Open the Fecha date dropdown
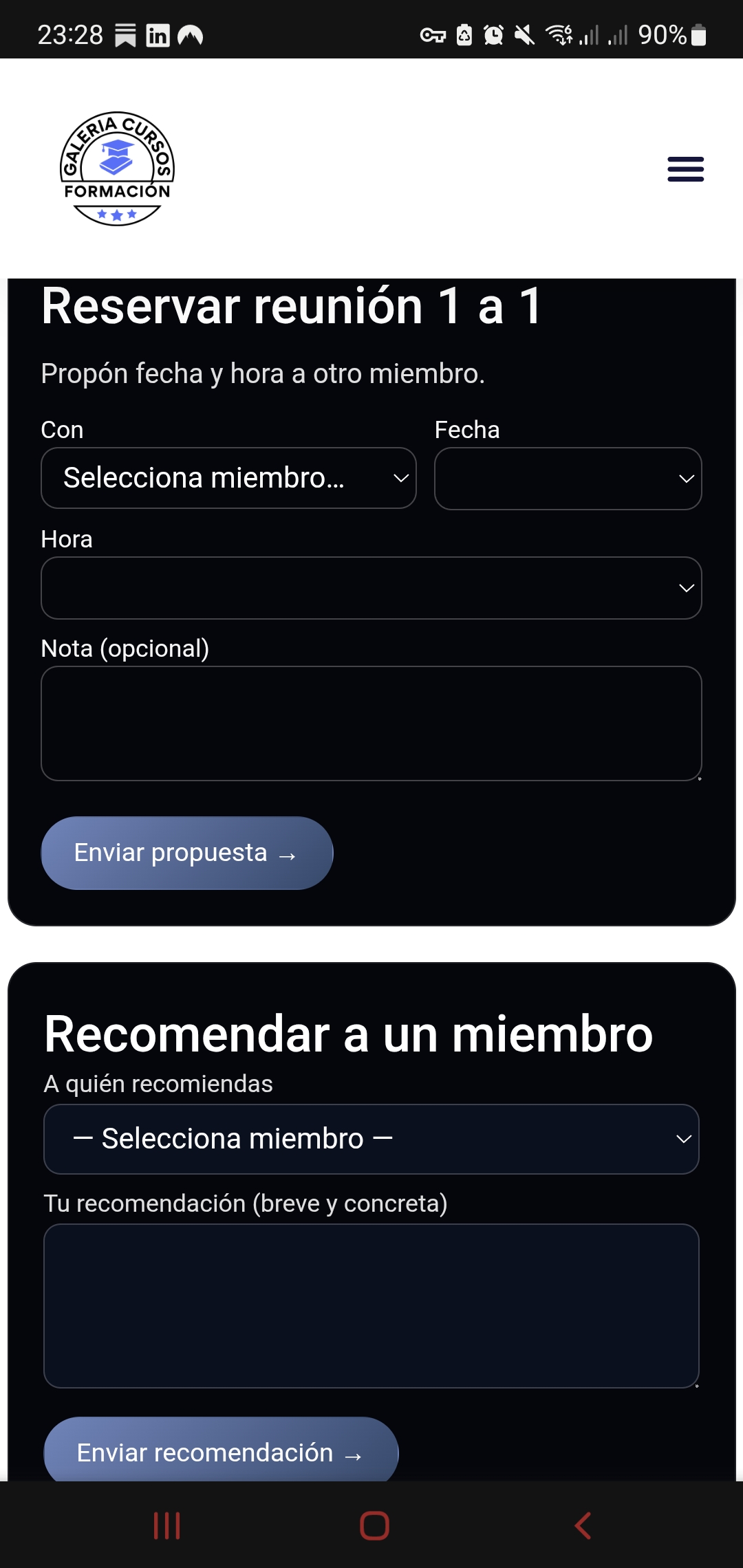The width and height of the screenshot is (743, 1568). (568, 479)
